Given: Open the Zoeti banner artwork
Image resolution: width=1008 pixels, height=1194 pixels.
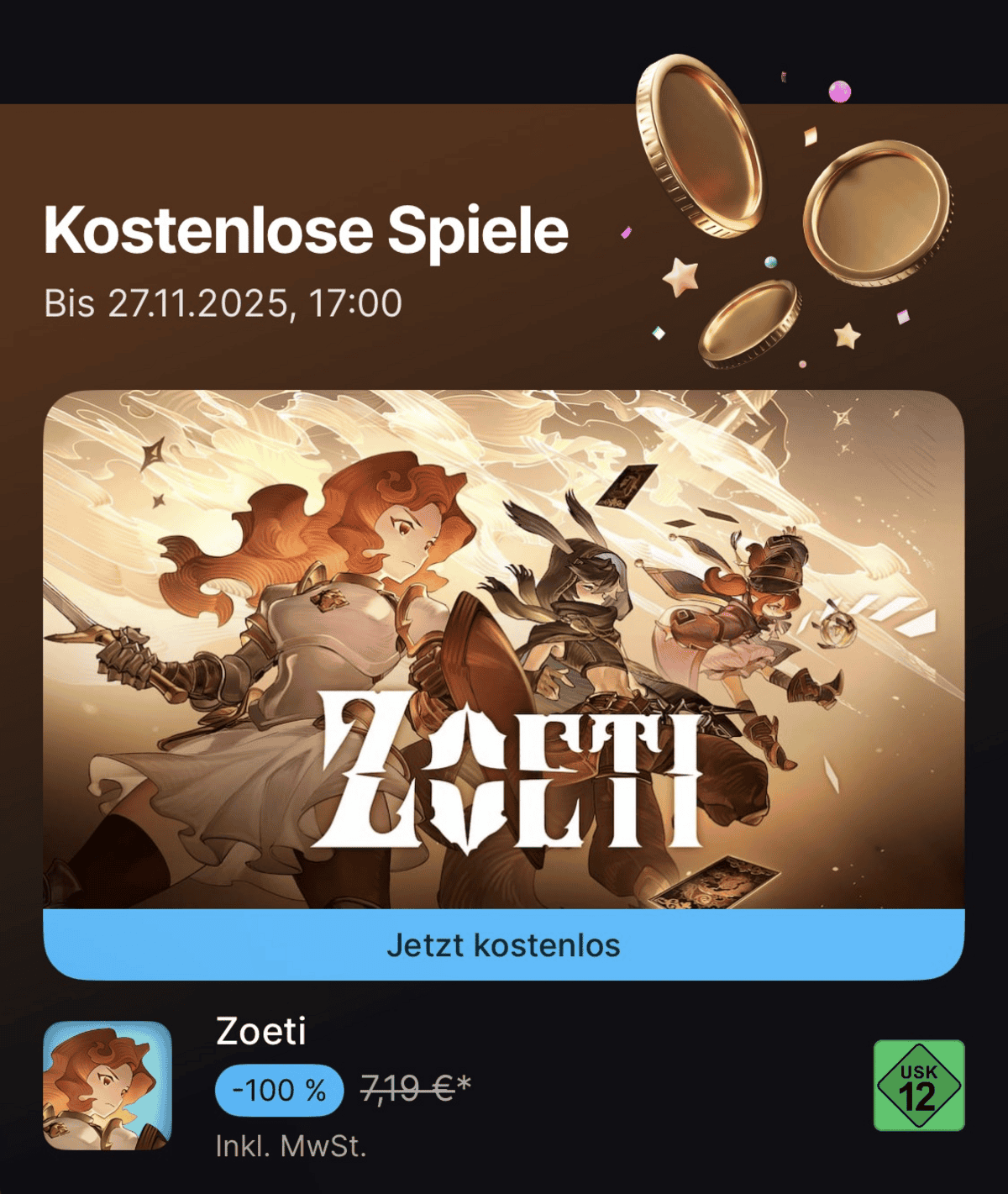Looking at the screenshot, I should [x=504, y=649].
